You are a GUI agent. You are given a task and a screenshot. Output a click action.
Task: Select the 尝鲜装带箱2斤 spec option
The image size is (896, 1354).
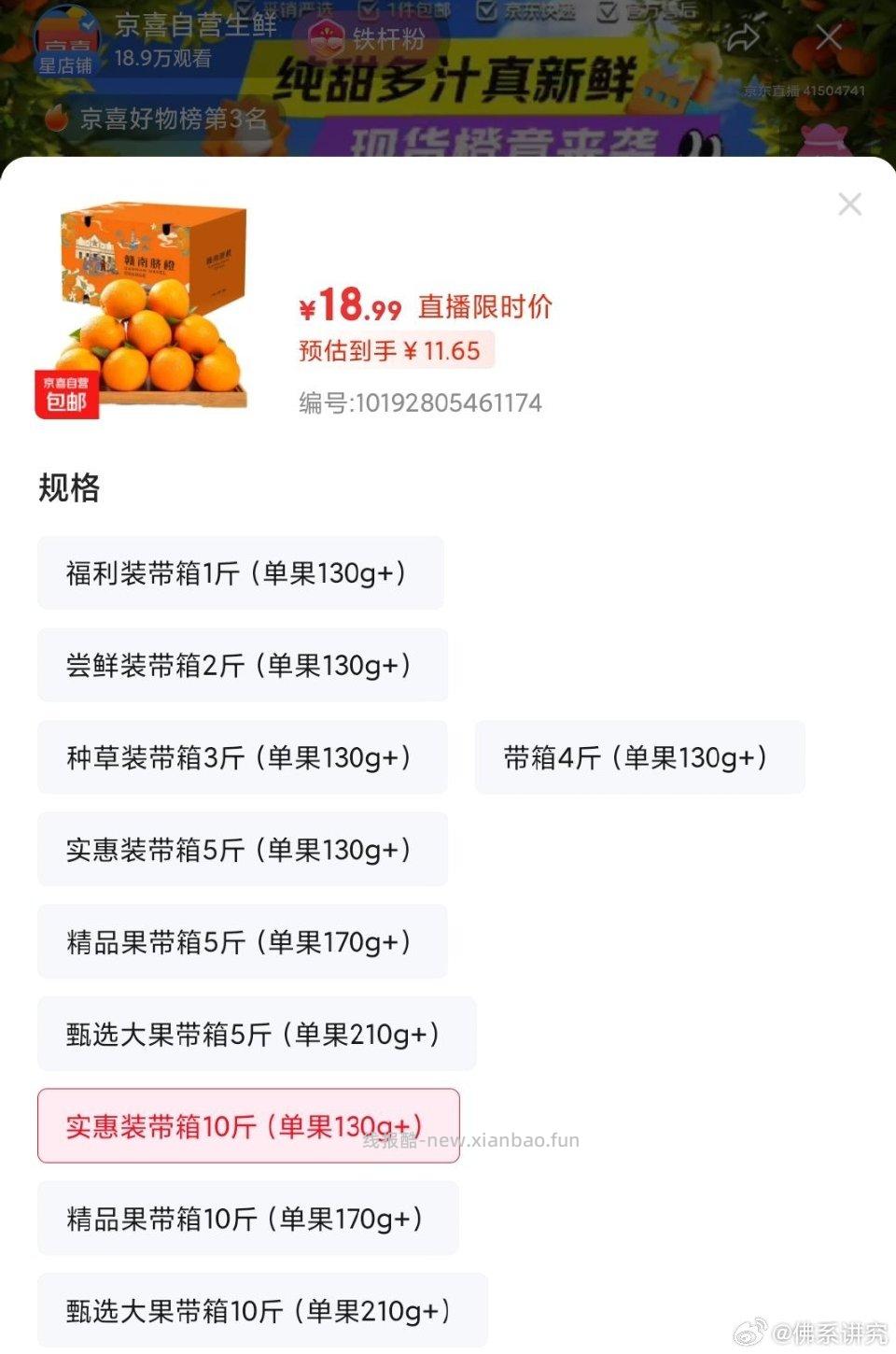pos(242,665)
